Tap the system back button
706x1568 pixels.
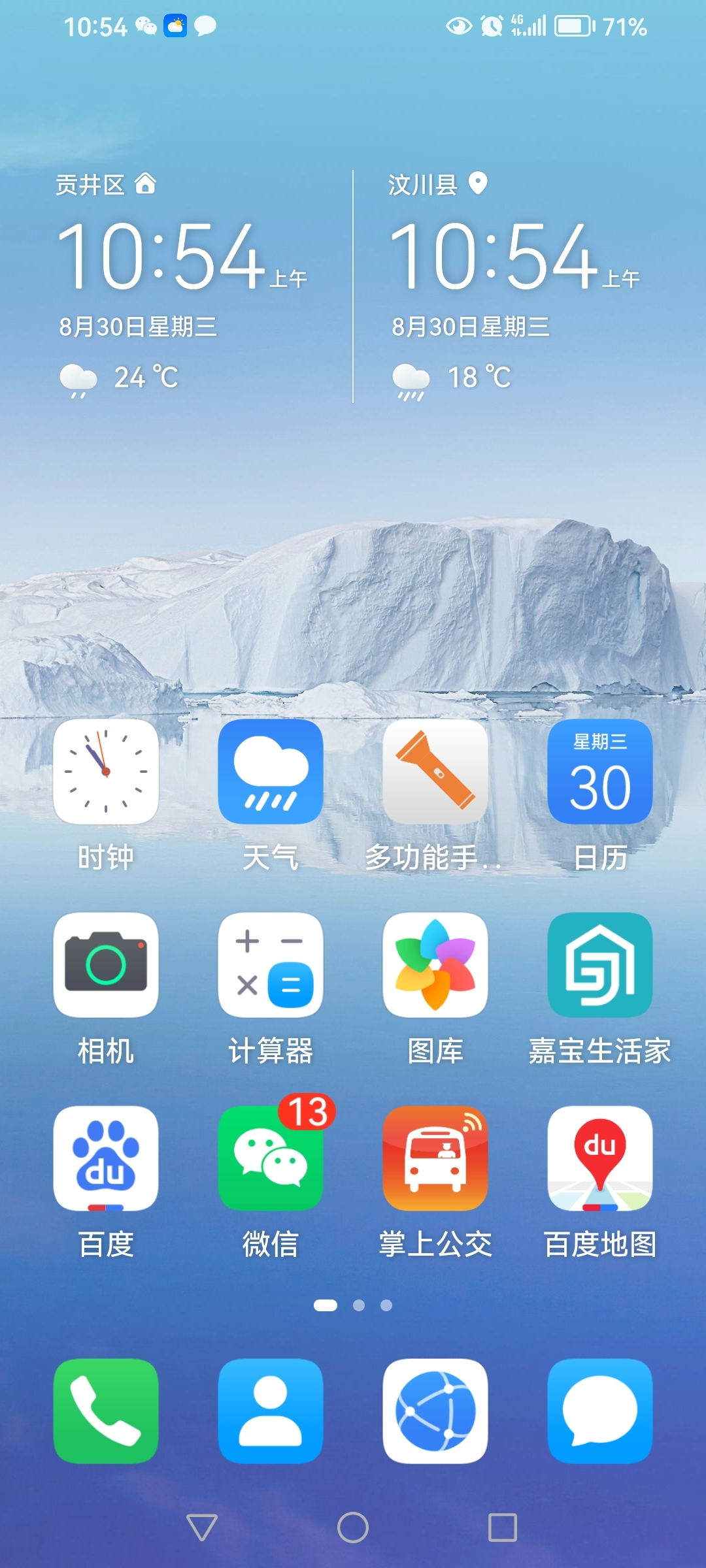click(202, 1527)
